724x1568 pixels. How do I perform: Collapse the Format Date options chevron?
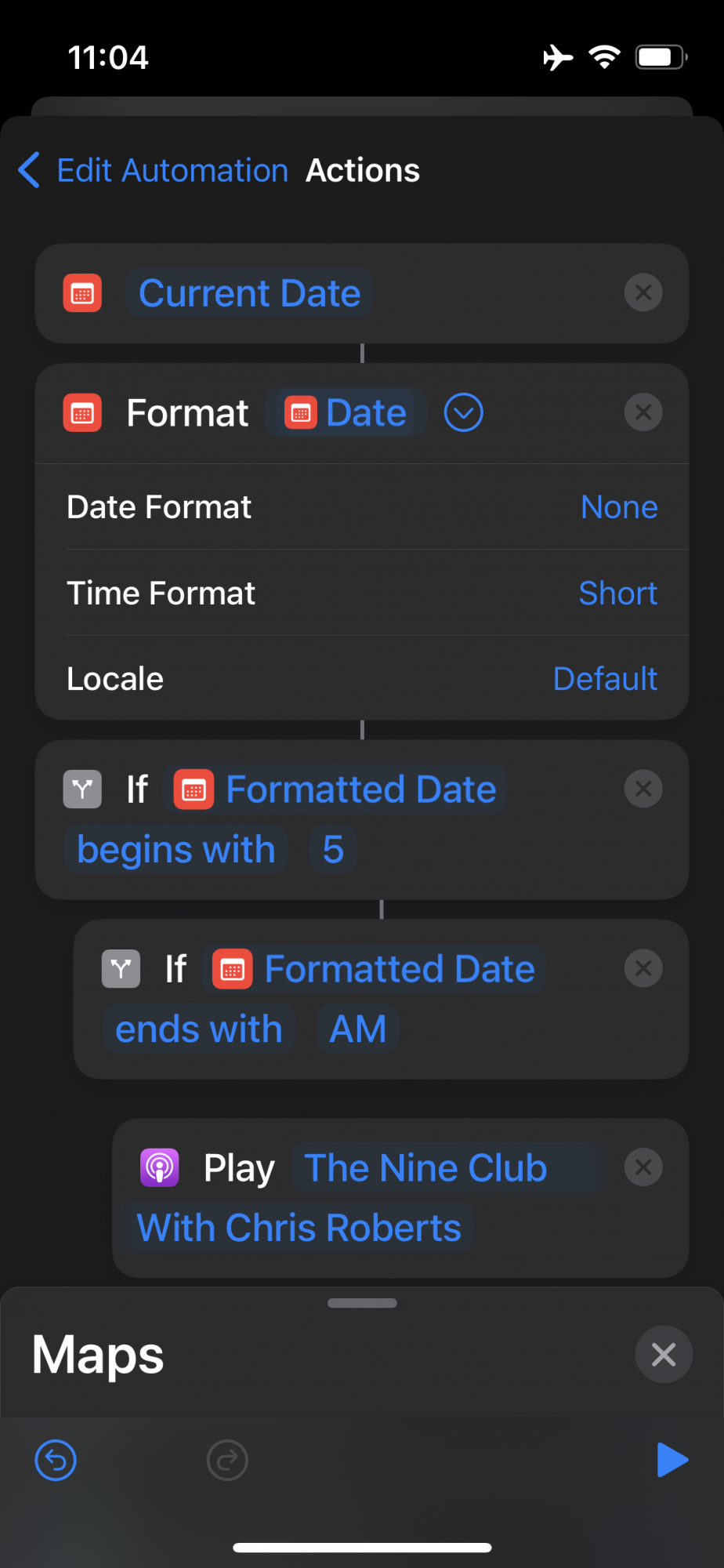coord(464,412)
